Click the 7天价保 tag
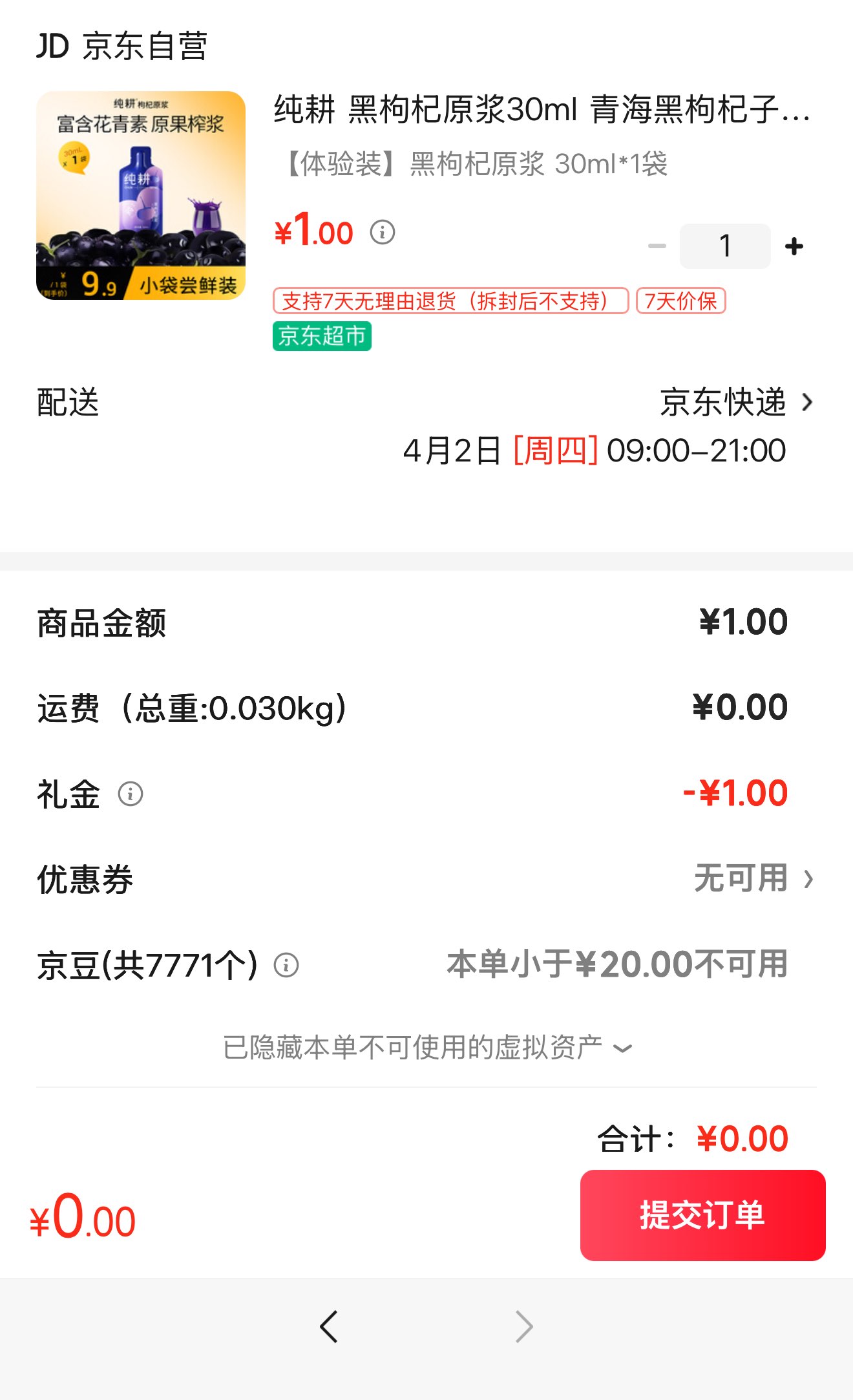This screenshot has width=853, height=1400. 681,301
